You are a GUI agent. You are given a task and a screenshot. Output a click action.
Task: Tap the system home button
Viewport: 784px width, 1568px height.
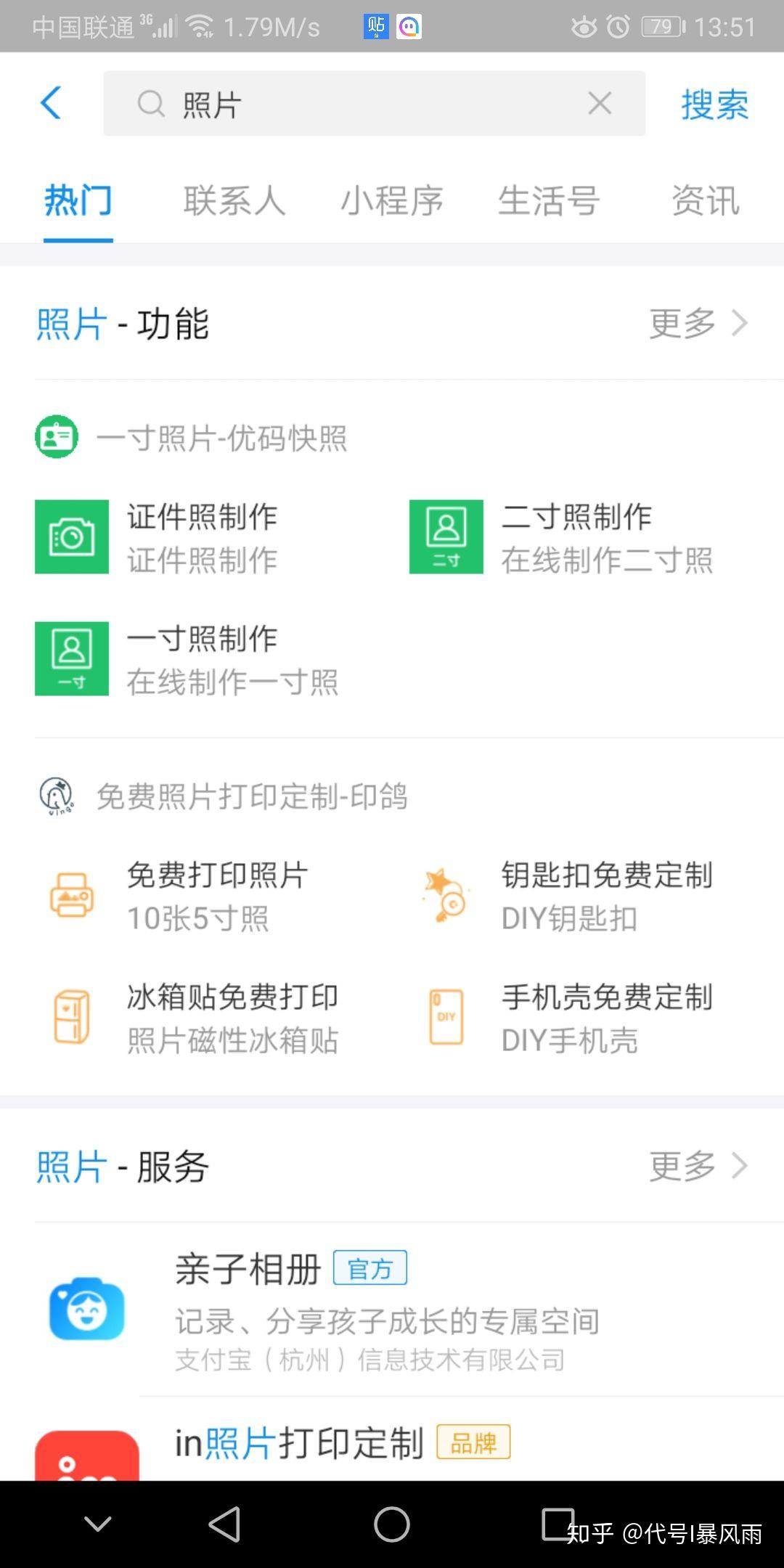point(392,1524)
